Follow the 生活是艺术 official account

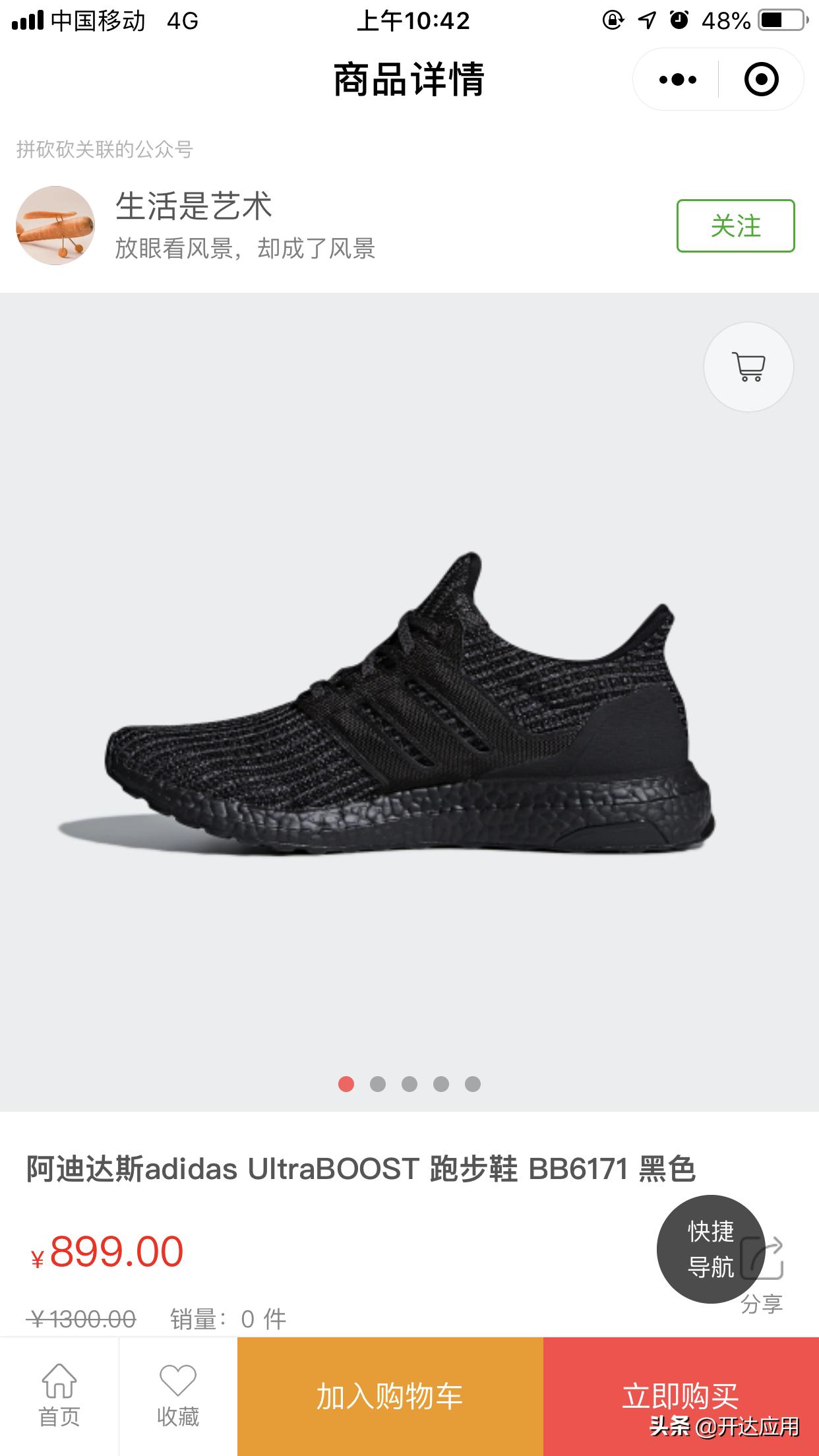(735, 226)
